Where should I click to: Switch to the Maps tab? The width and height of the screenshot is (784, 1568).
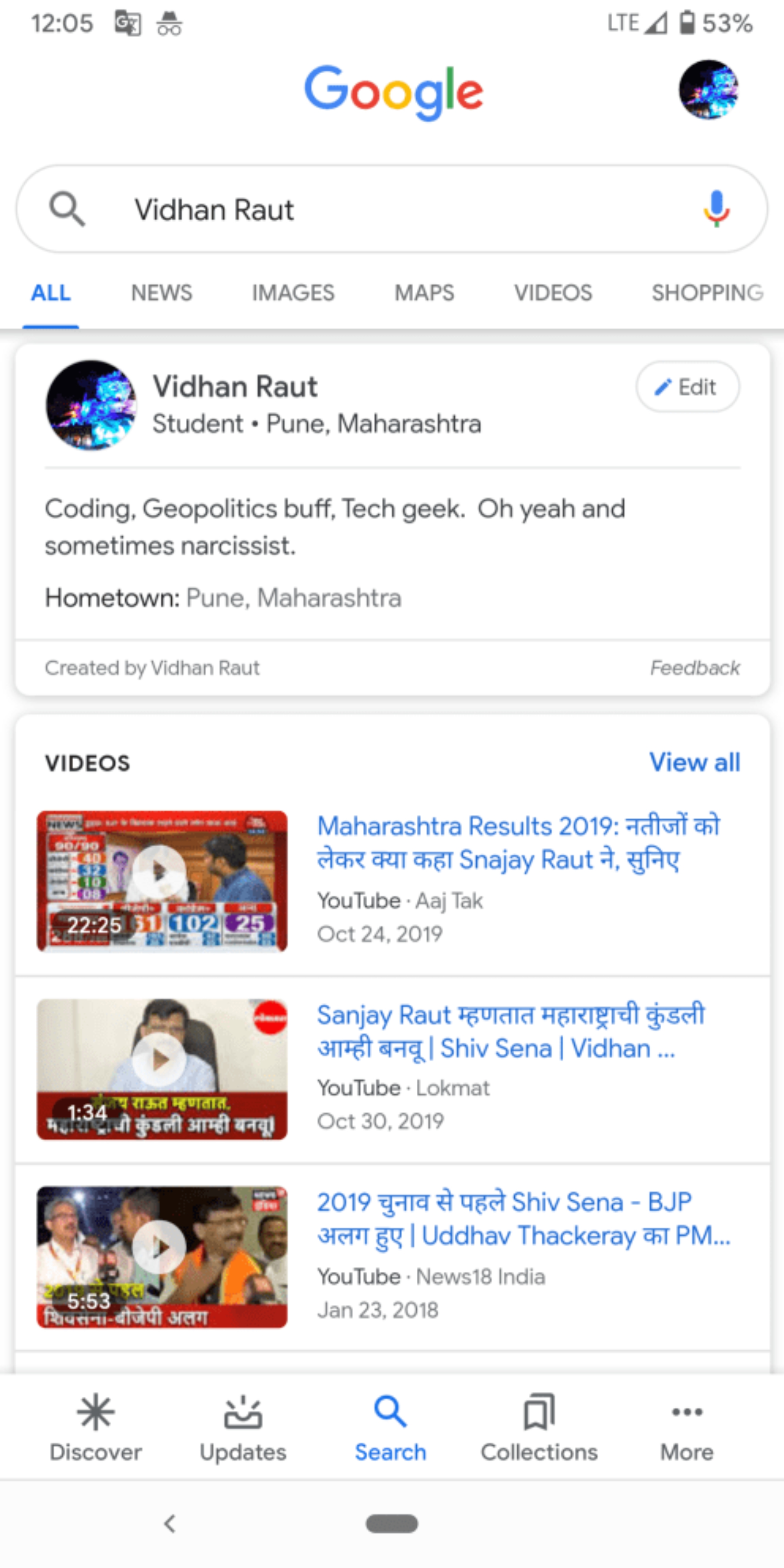(424, 293)
